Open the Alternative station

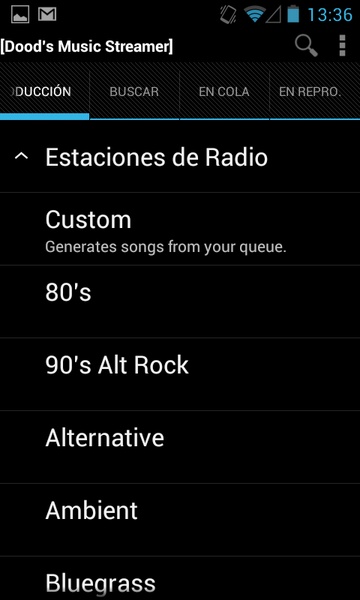(x=180, y=447)
